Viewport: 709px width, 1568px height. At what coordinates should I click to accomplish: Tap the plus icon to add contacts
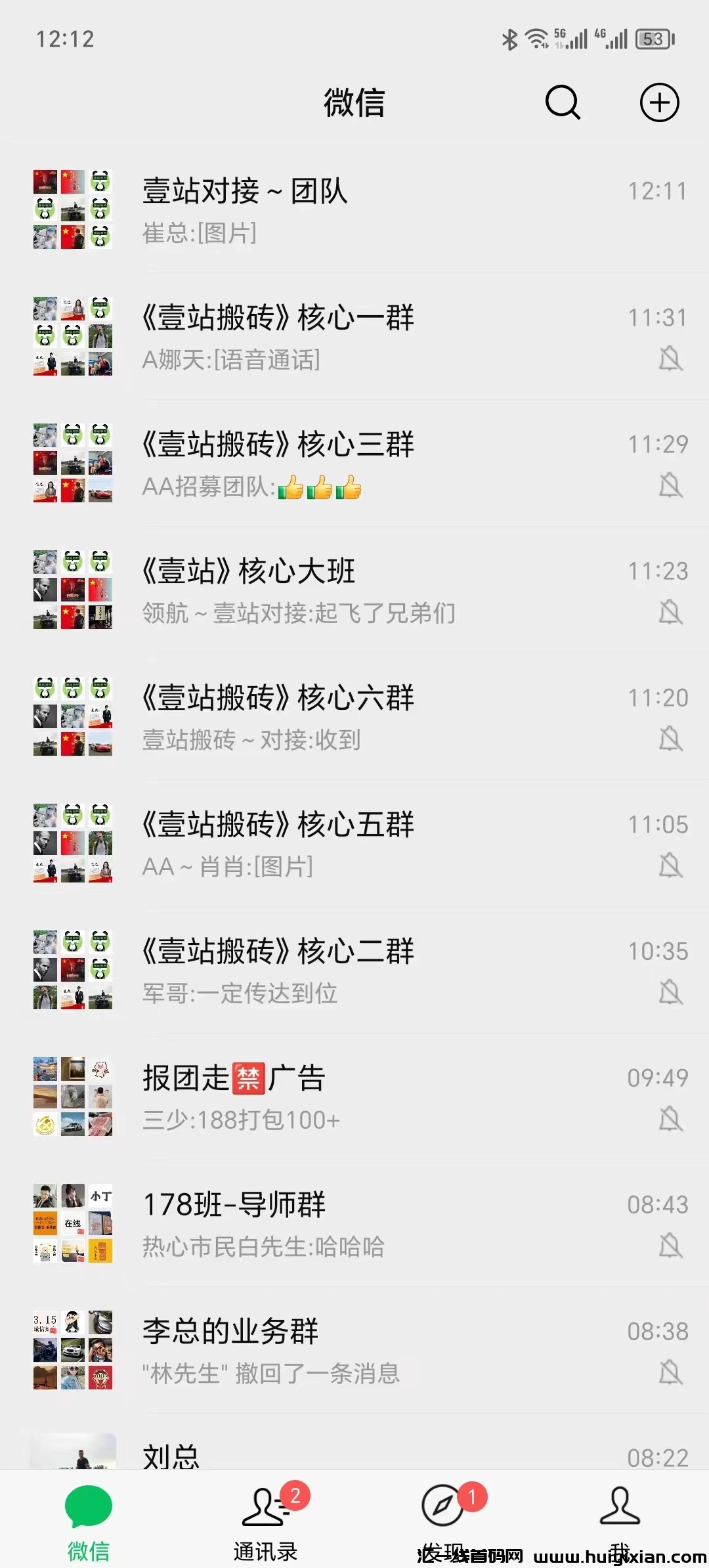[x=659, y=103]
